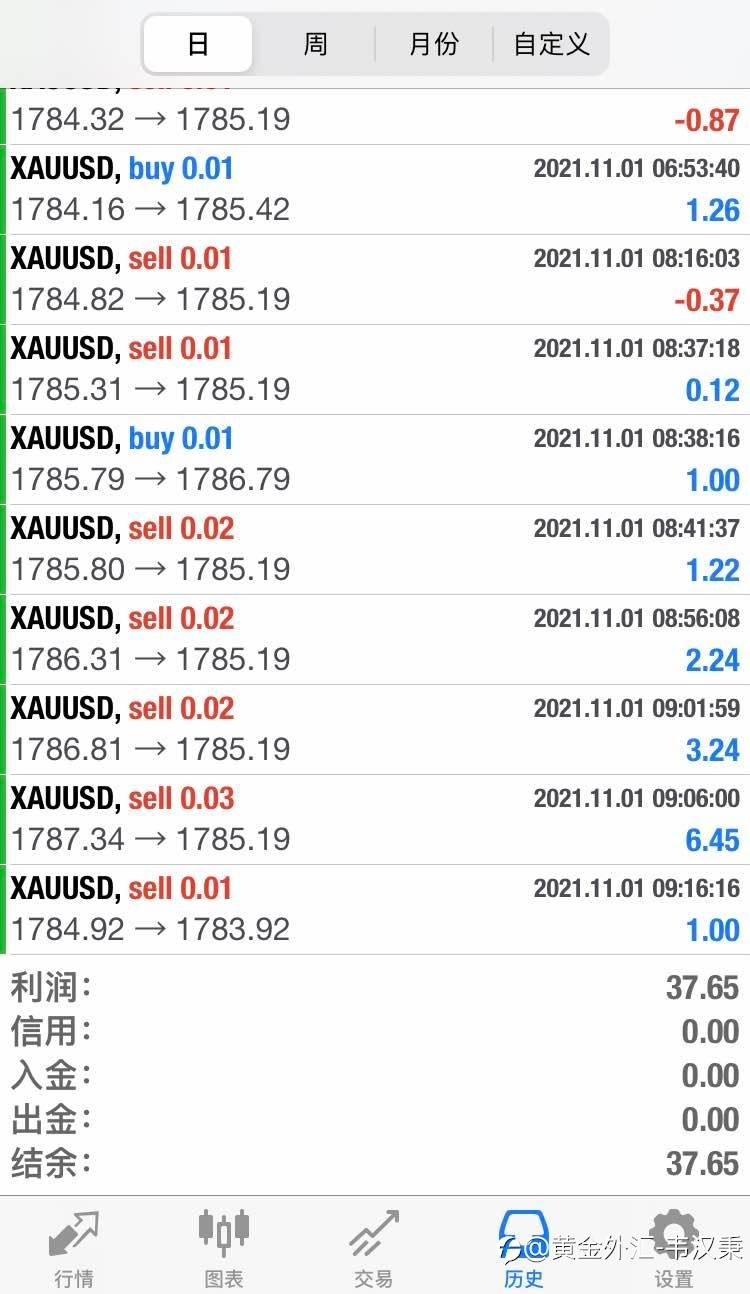The width and height of the screenshot is (750, 1294).
Task: Open the 行情 quotes tab
Action: click(74, 1247)
